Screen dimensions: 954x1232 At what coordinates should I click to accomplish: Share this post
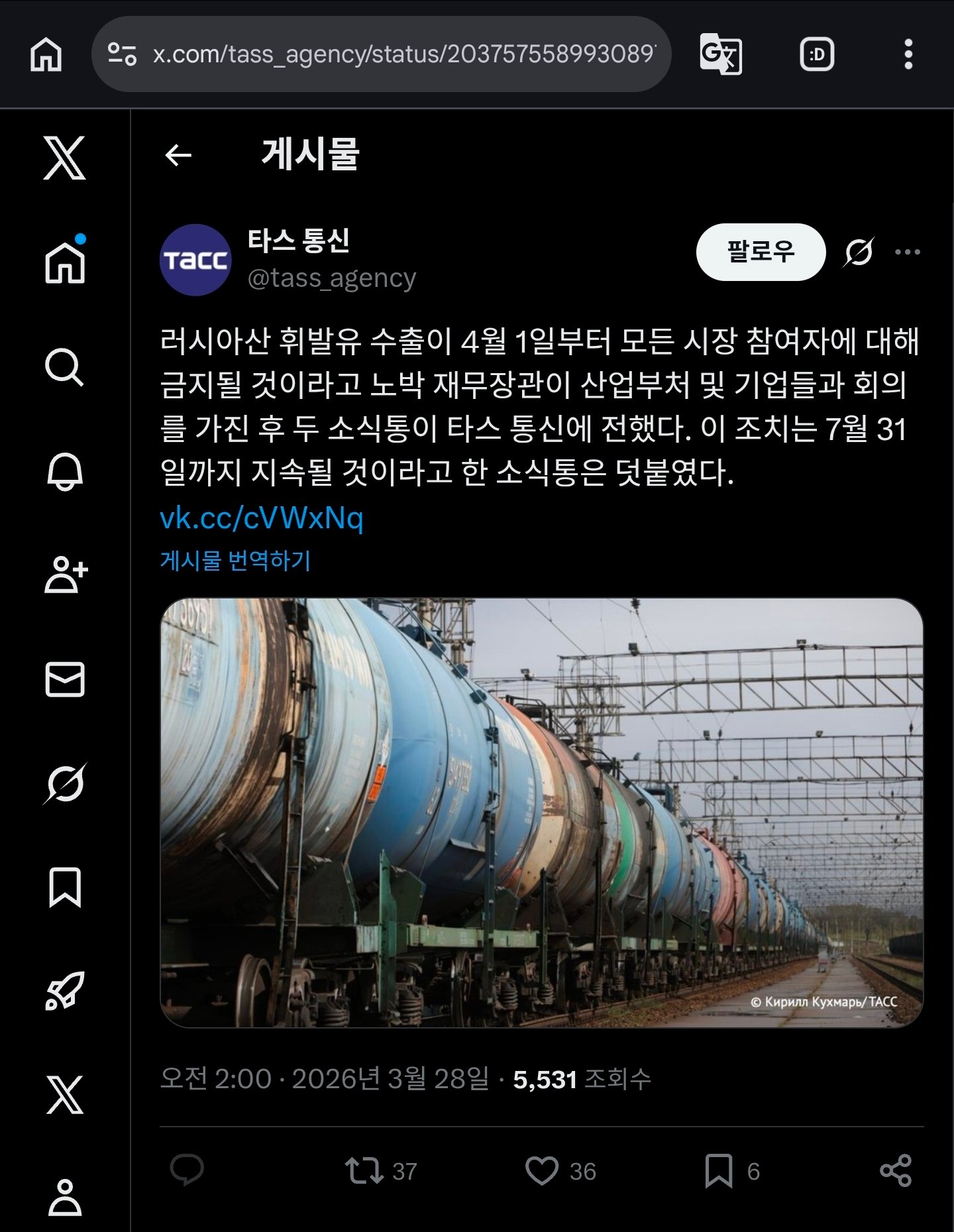896,1170
